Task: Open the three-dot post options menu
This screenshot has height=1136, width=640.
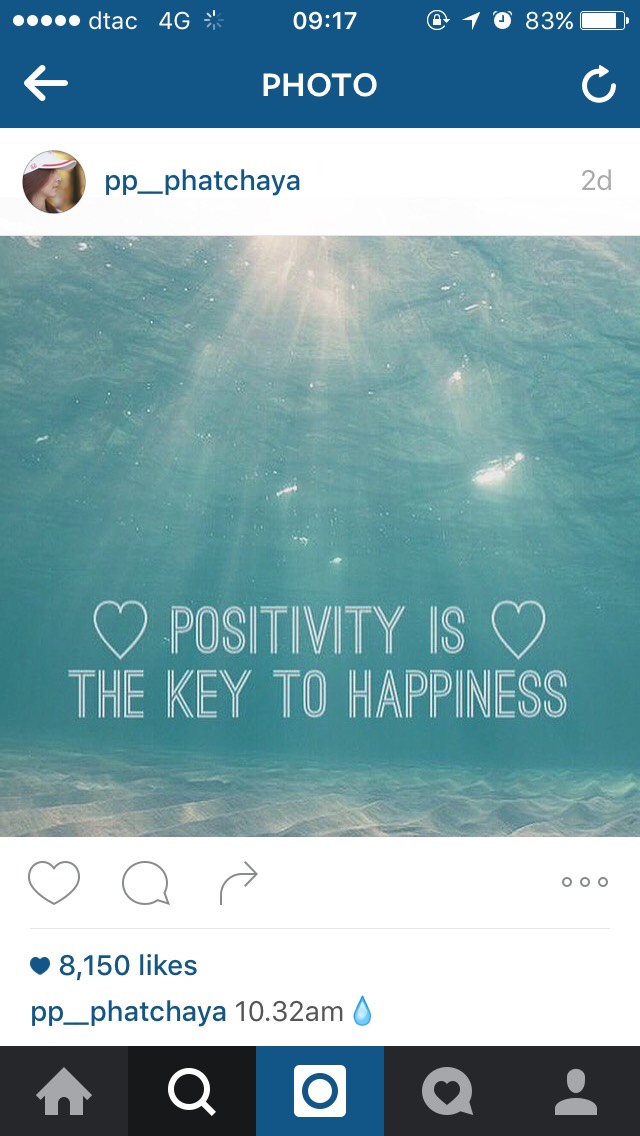Action: [x=584, y=882]
